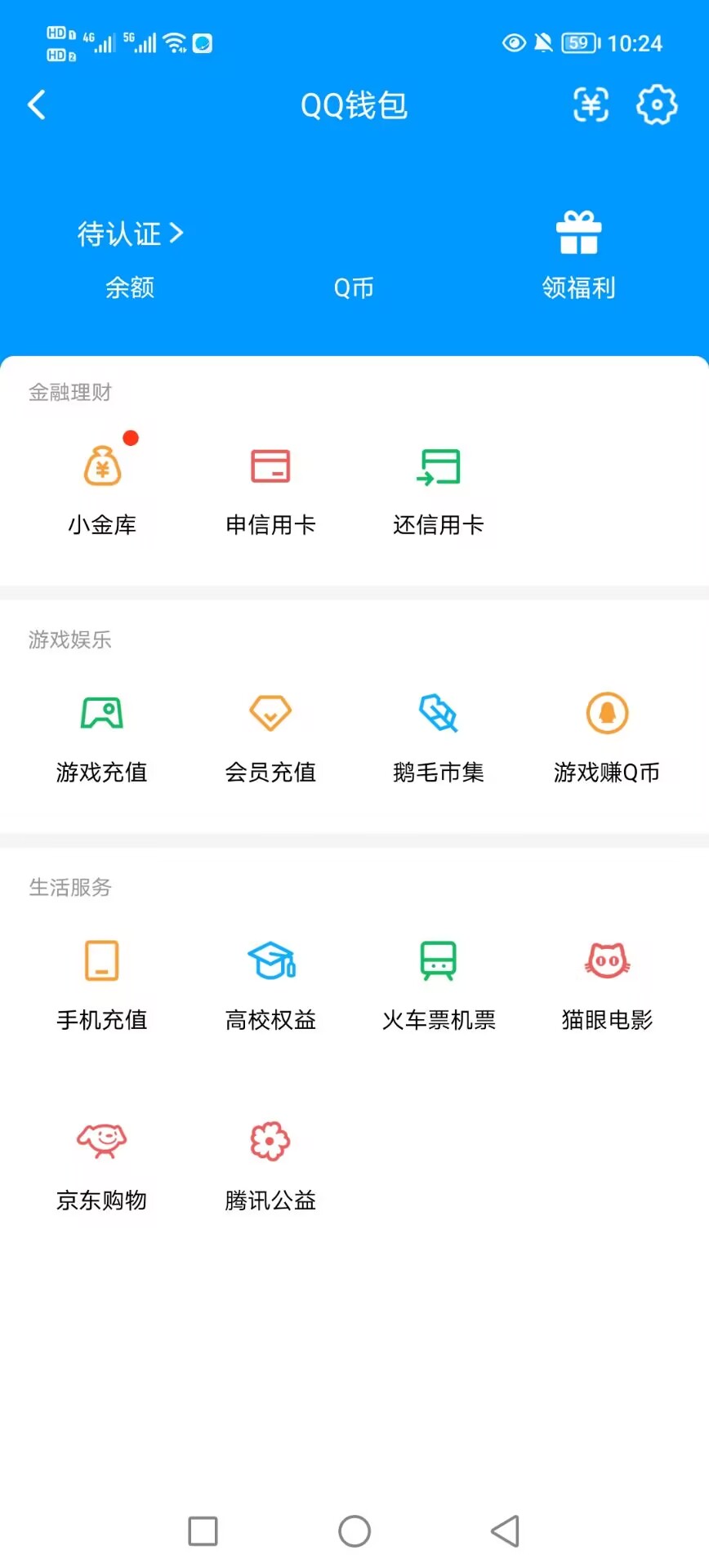The image size is (709, 1568).
Task: Open the wallet settings gear
Action: click(656, 105)
